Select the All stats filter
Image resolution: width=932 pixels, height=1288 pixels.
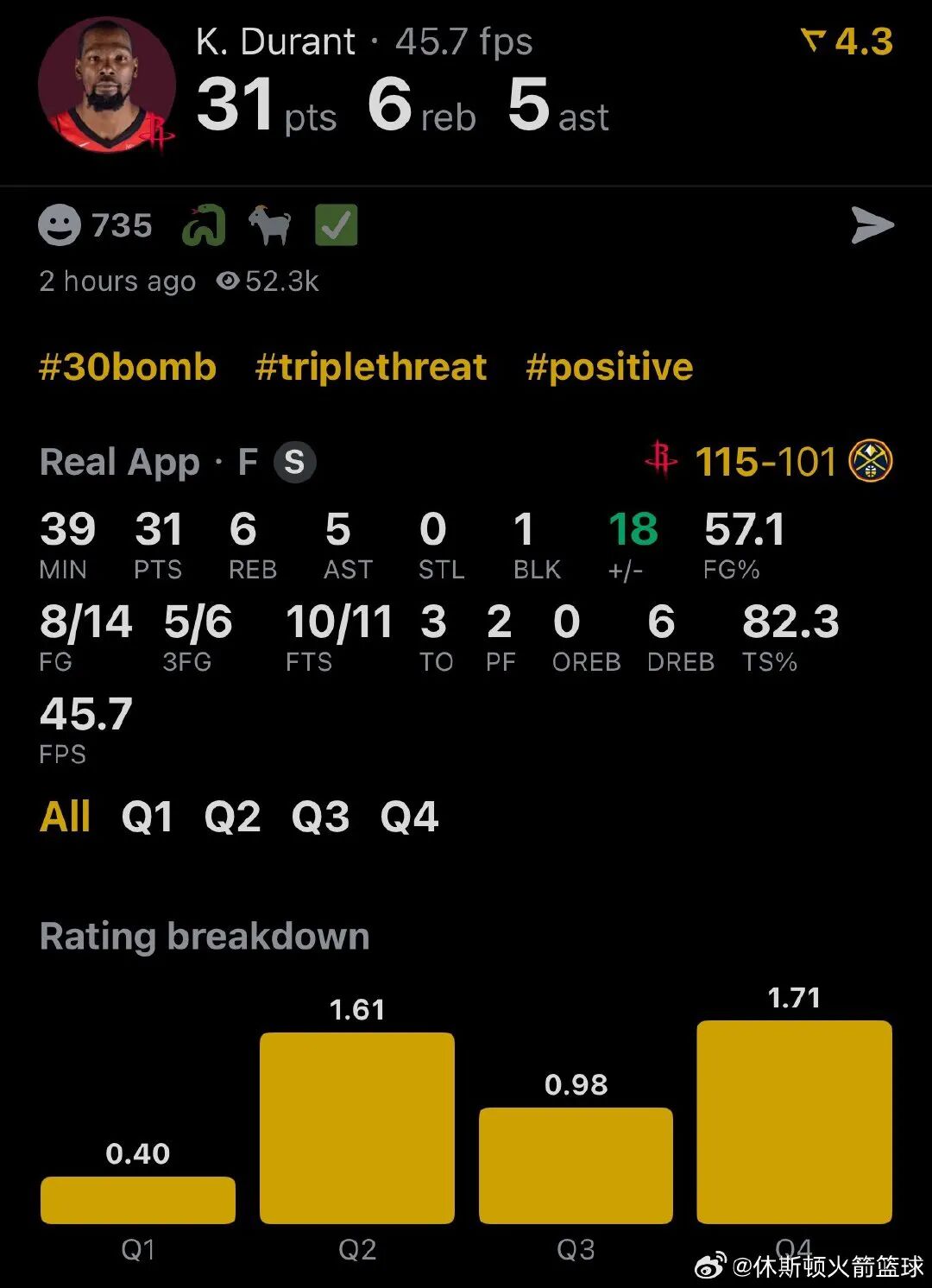click(x=65, y=816)
